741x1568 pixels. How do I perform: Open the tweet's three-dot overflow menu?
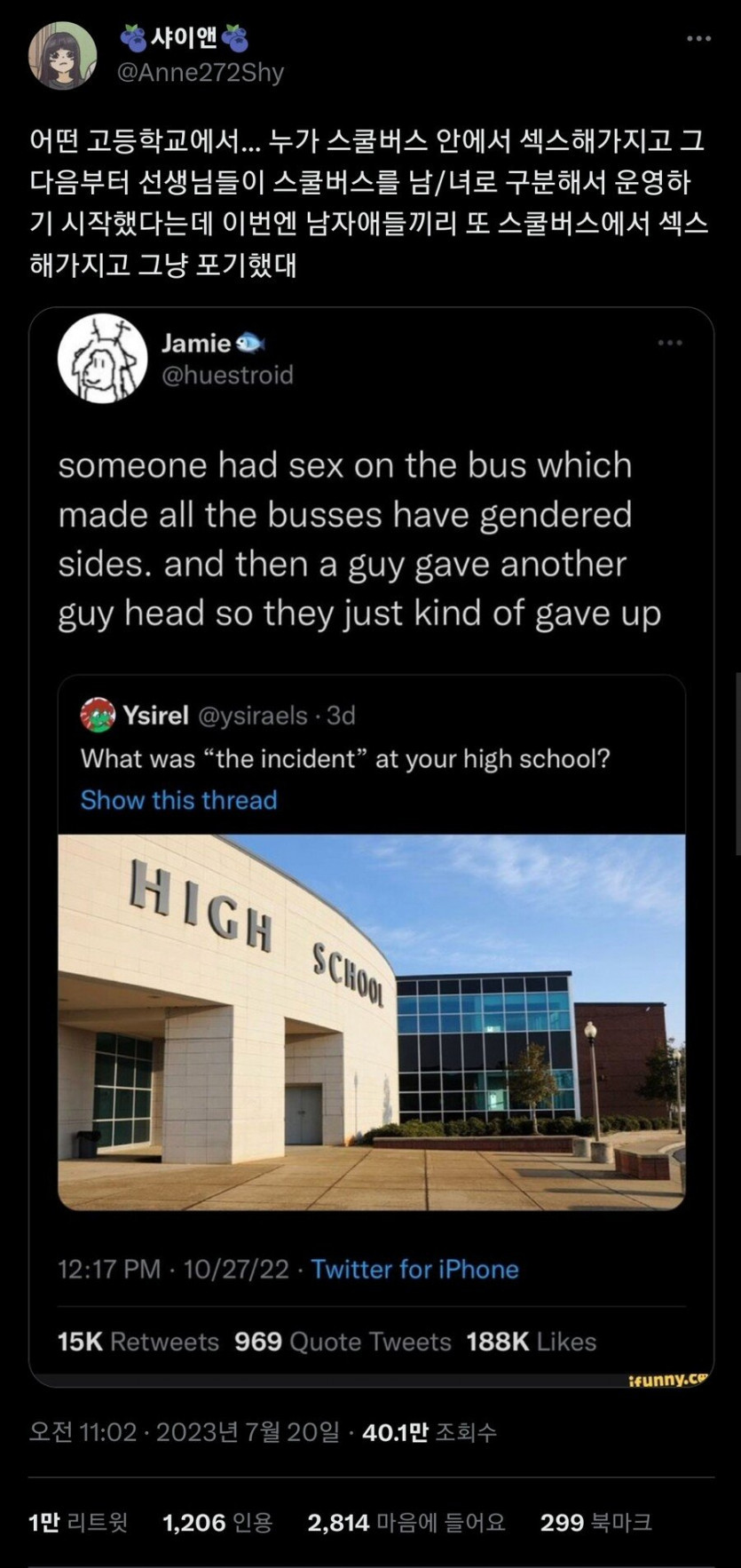click(699, 38)
